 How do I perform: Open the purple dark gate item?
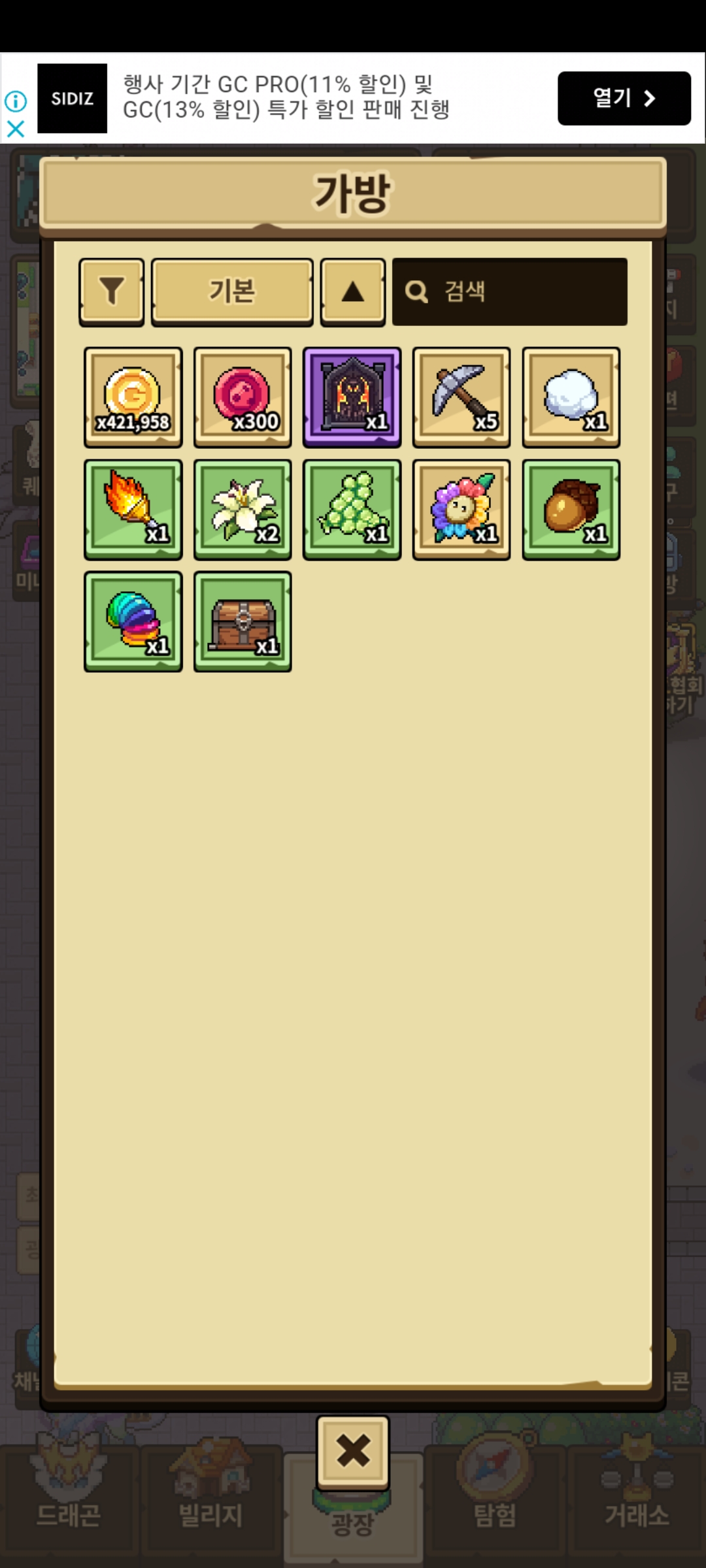point(352,397)
